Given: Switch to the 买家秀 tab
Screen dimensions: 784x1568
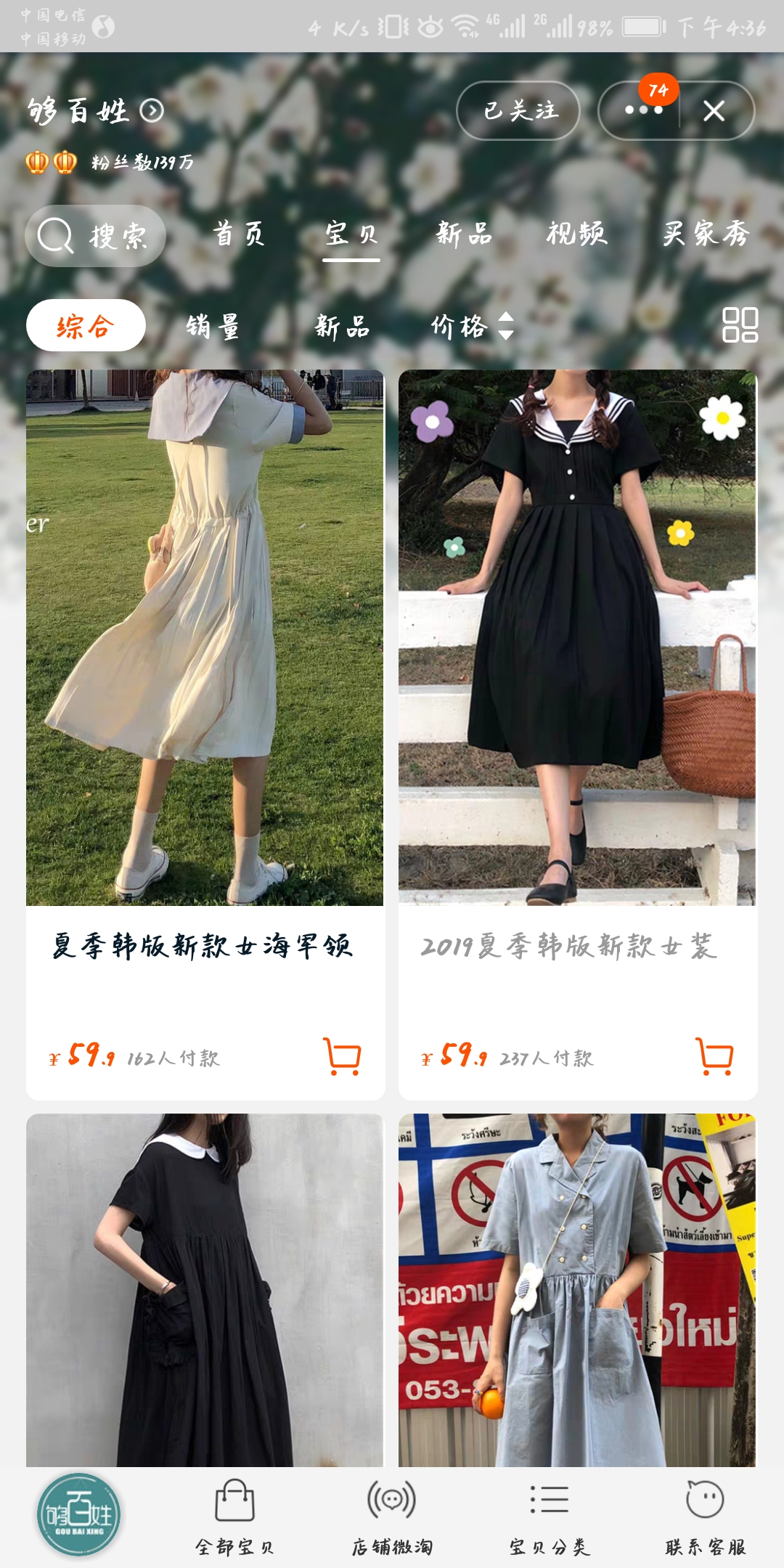Looking at the screenshot, I should click(703, 234).
